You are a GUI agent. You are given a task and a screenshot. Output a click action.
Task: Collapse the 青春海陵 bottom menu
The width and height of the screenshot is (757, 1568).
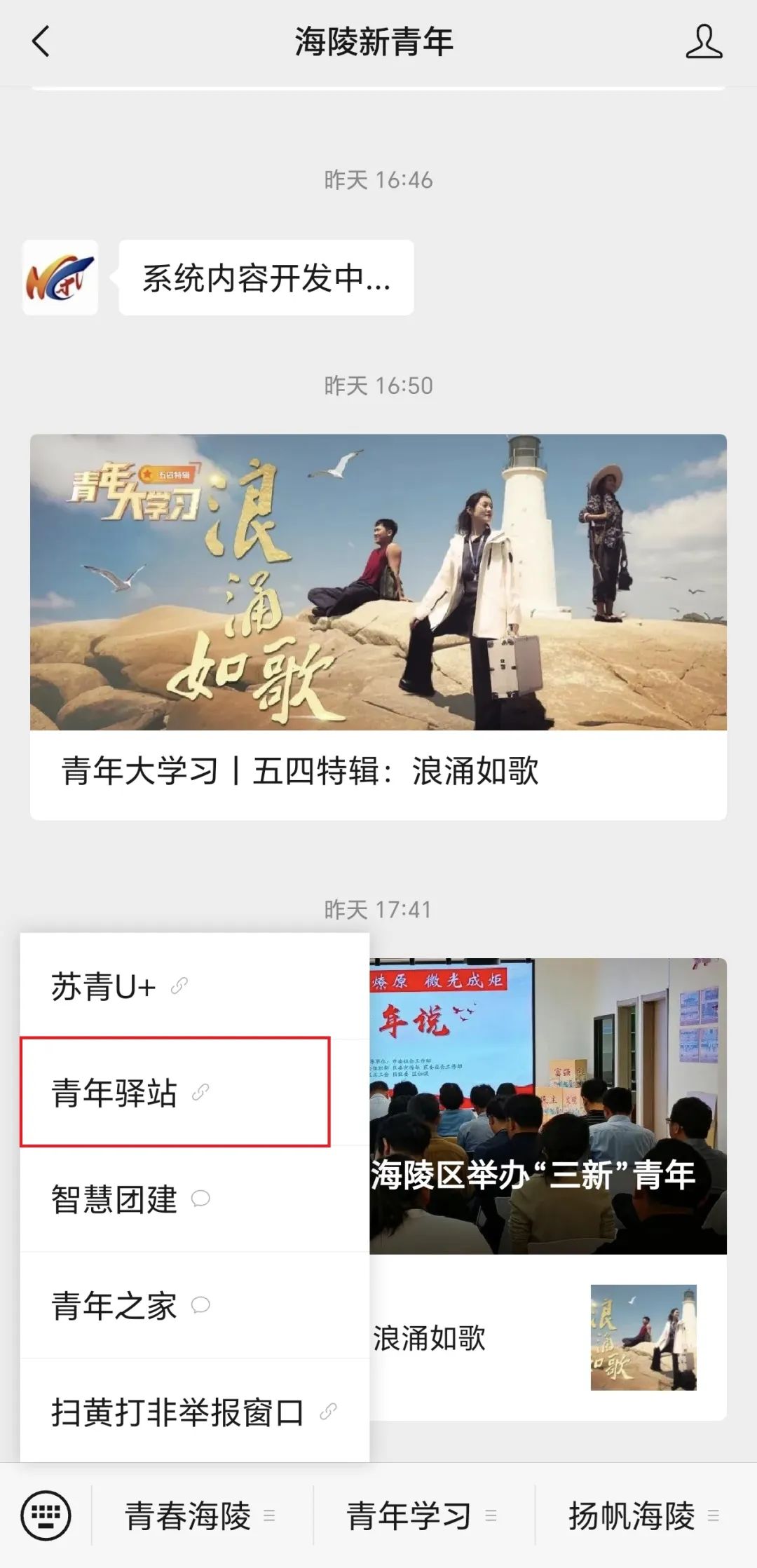(200, 1516)
